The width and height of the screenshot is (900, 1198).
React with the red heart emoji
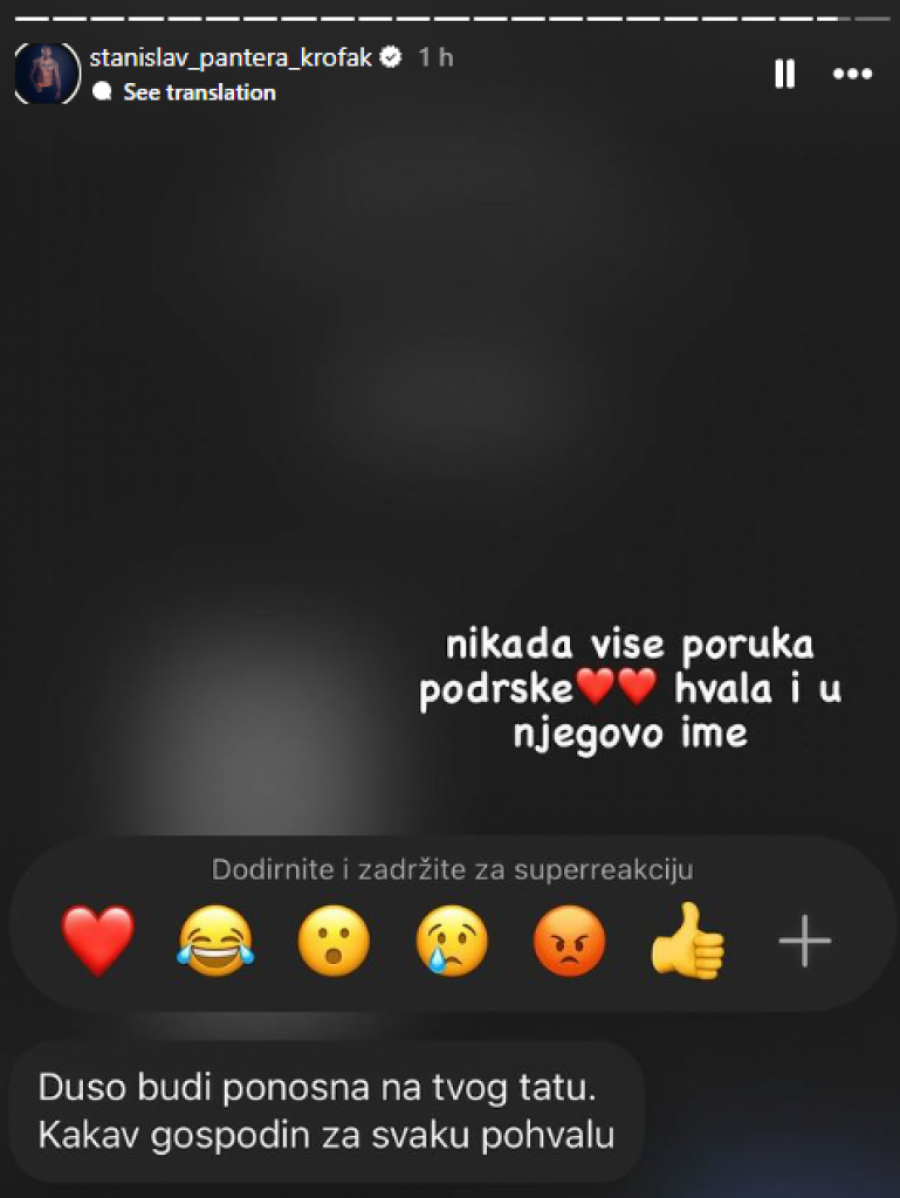(x=97, y=940)
